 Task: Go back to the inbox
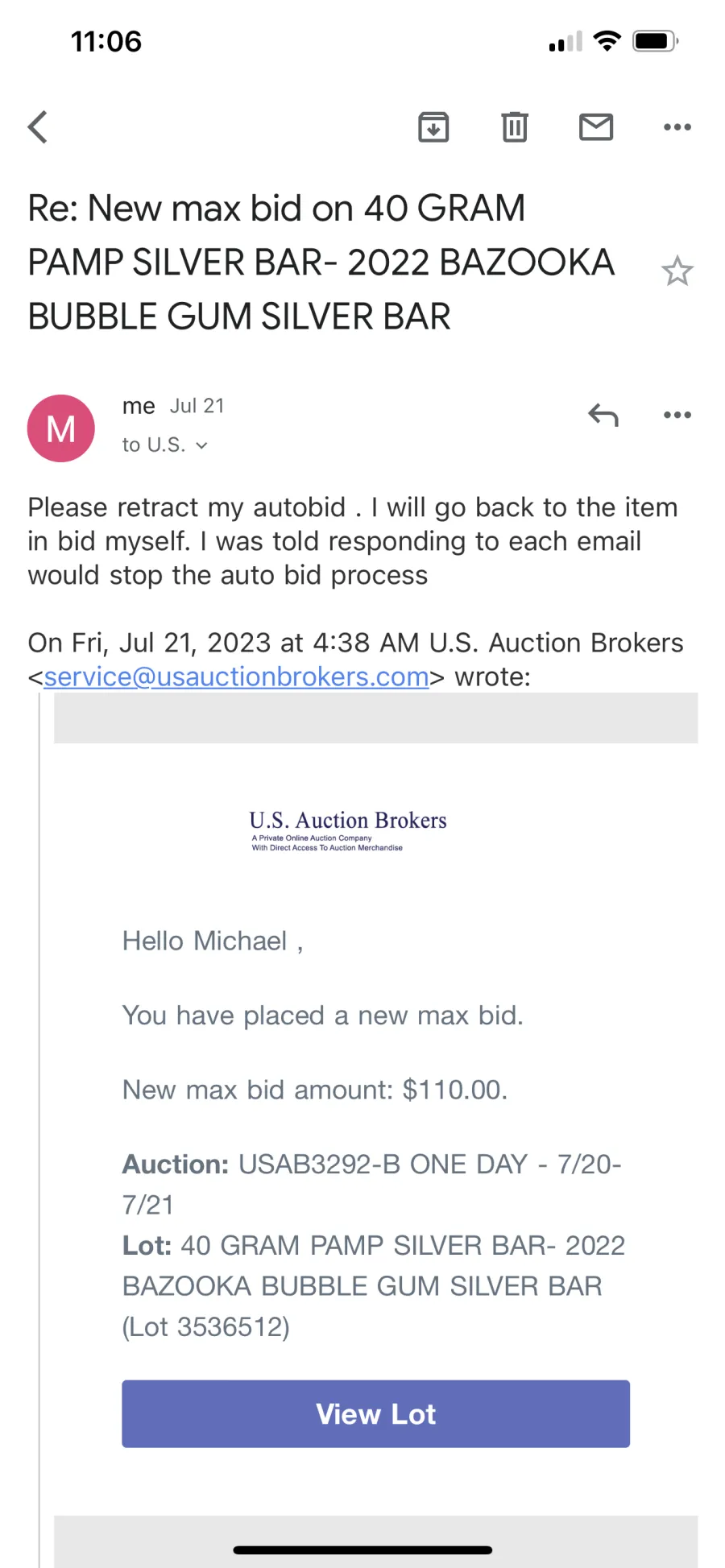[x=38, y=126]
